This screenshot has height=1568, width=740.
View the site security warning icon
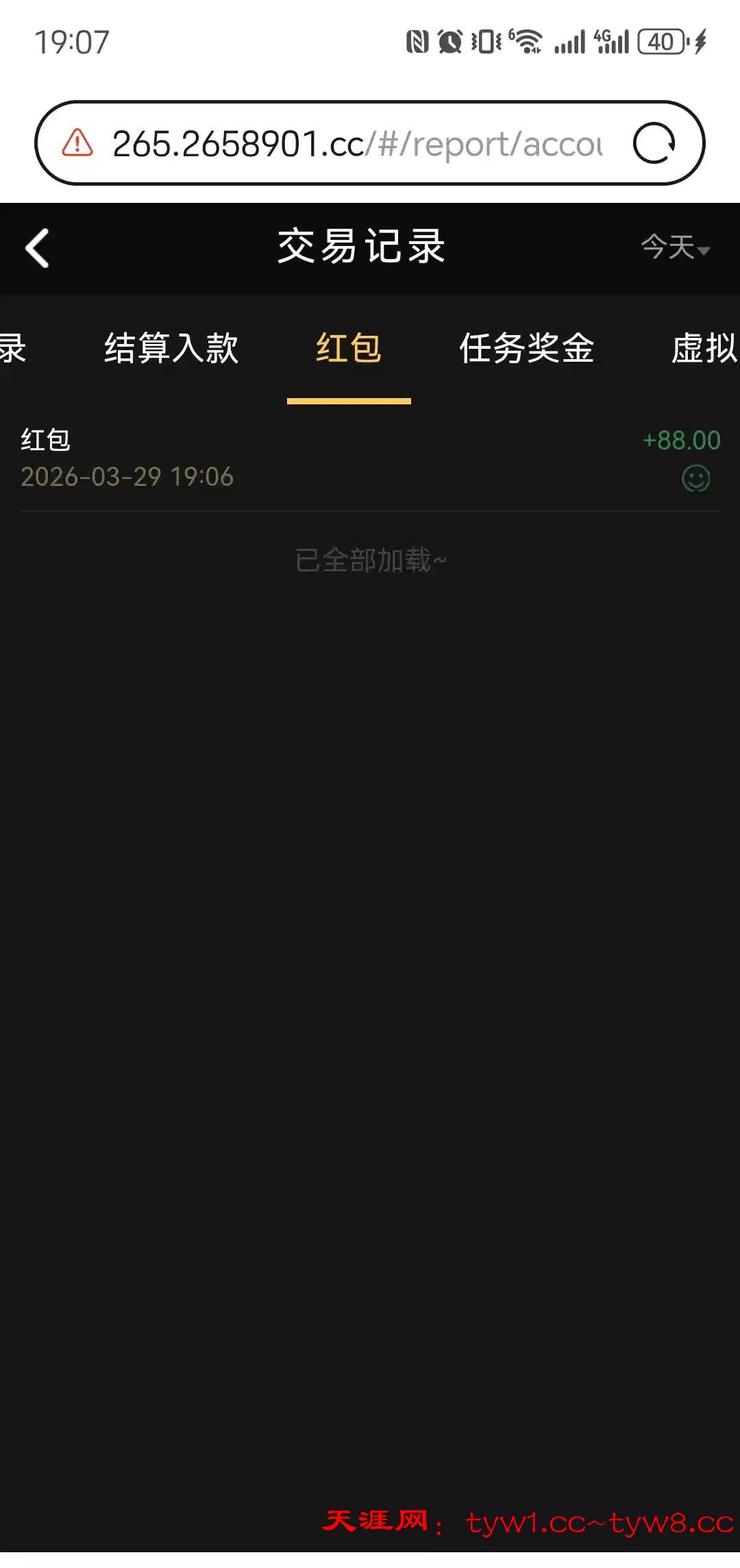point(77,143)
